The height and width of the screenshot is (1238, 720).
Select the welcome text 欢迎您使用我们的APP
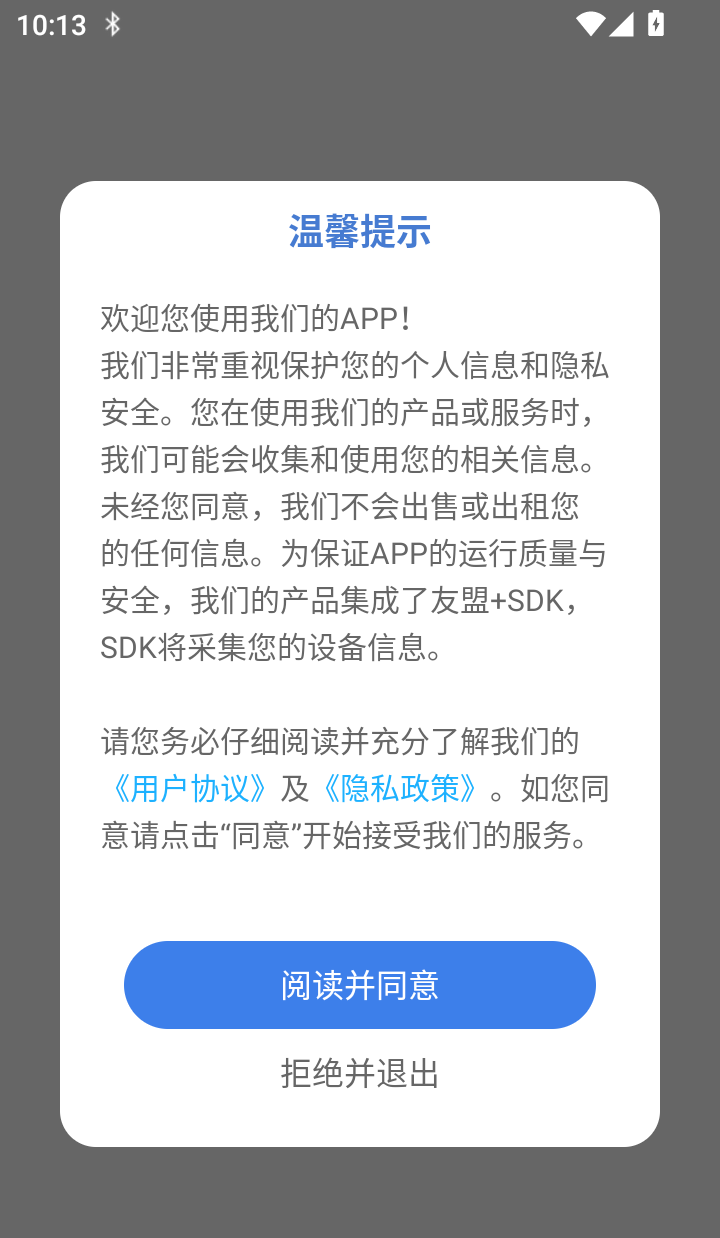click(x=253, y=319)
